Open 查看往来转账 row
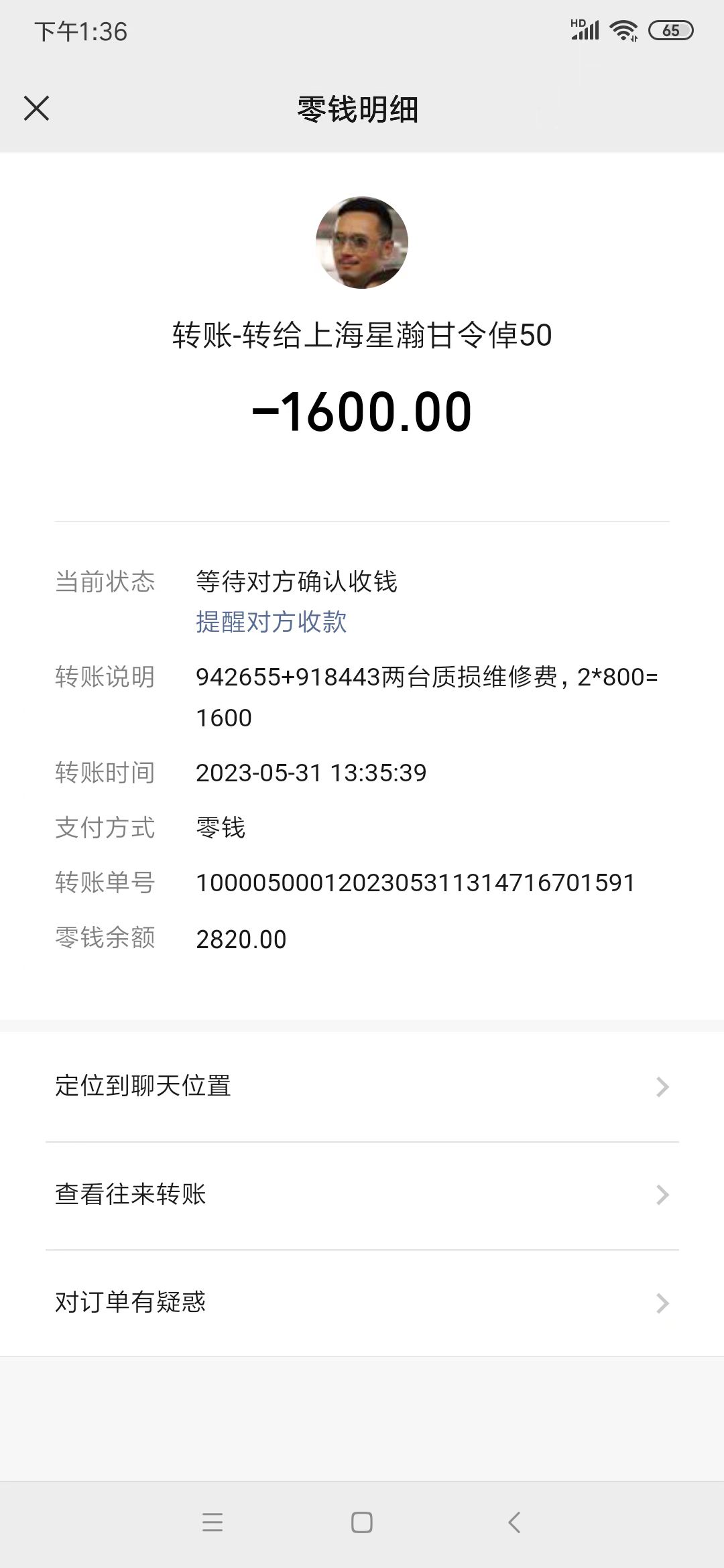The image size is (724, 1568). (362, 1195)
